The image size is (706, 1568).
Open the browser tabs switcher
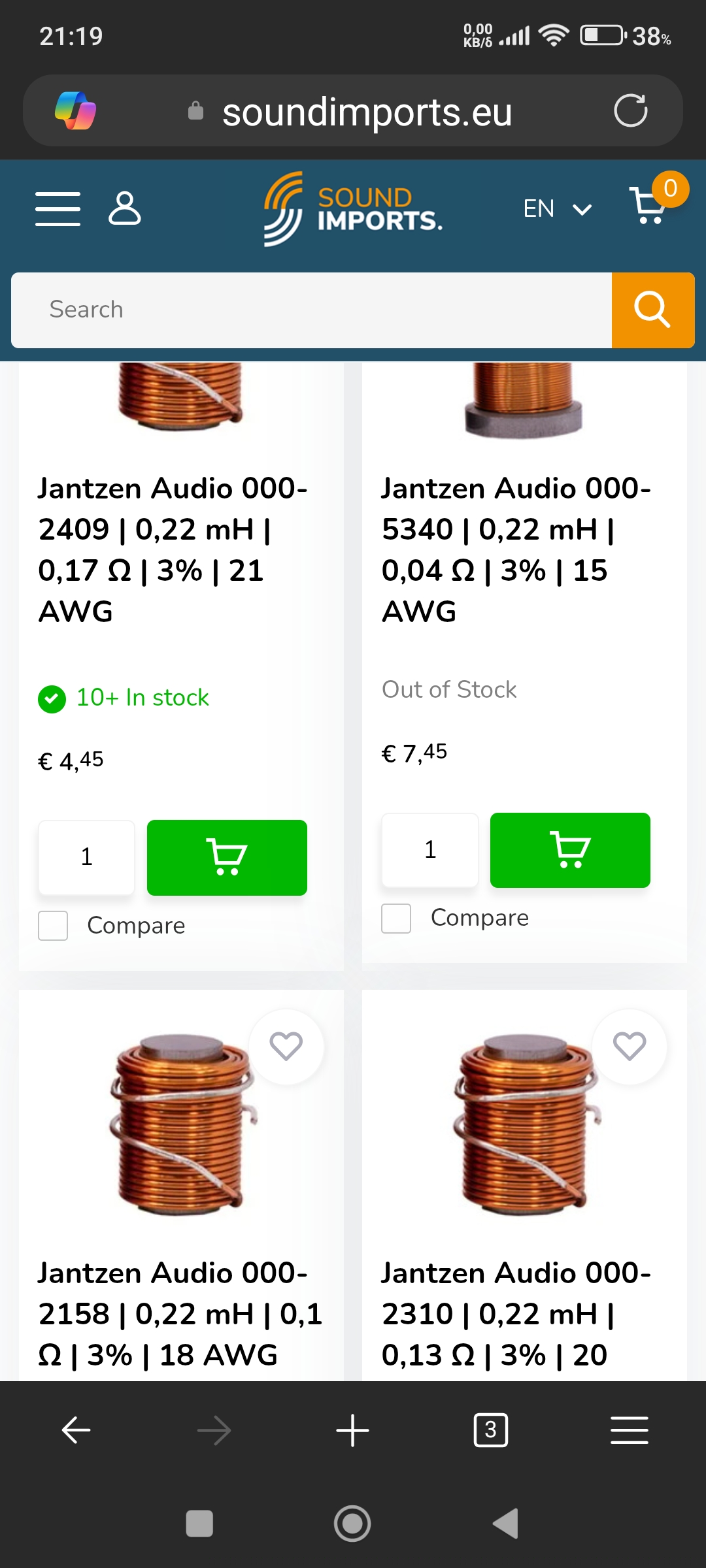pos(490,1430)
